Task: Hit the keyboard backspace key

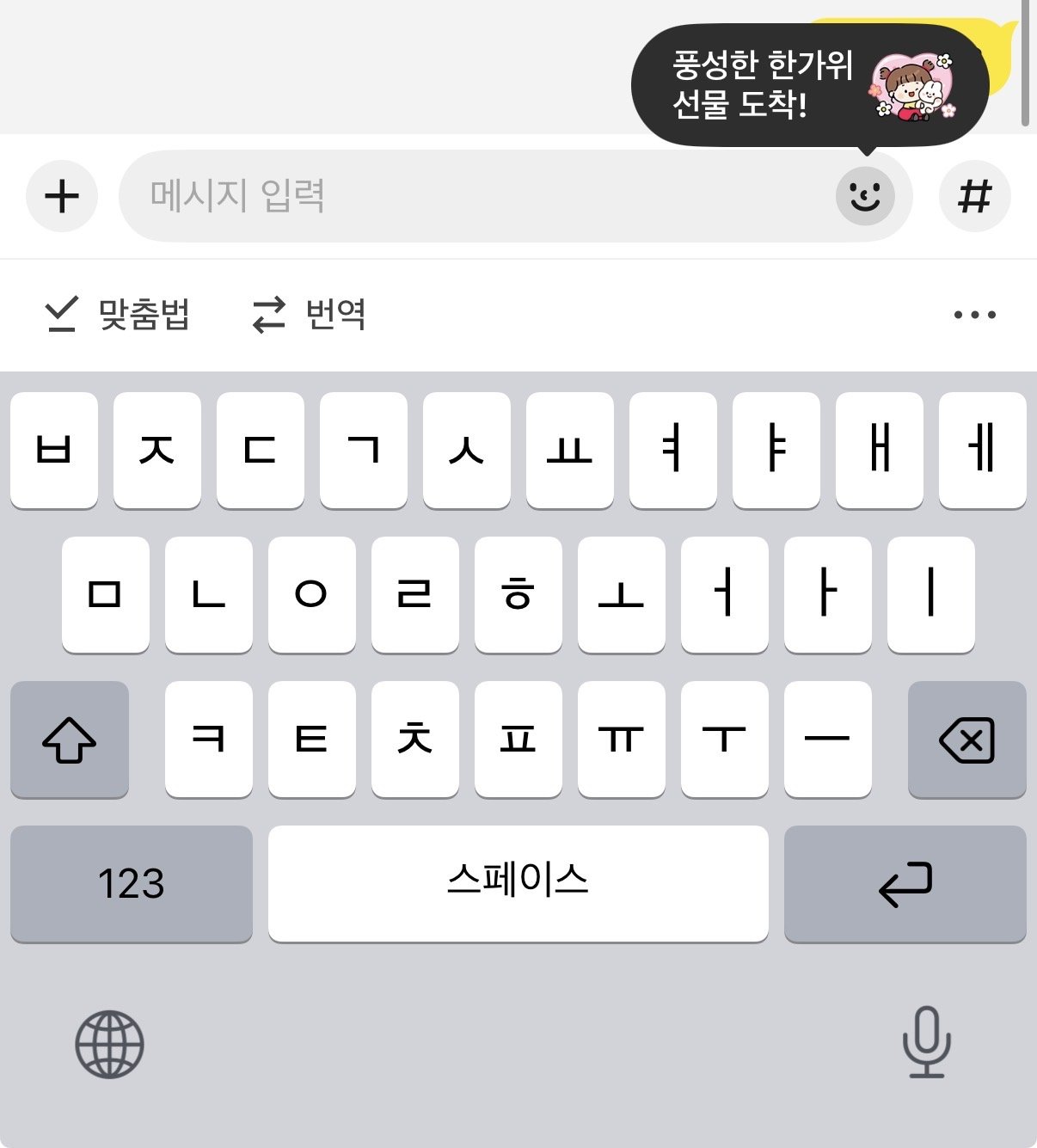Action: (x=966, y=740)
